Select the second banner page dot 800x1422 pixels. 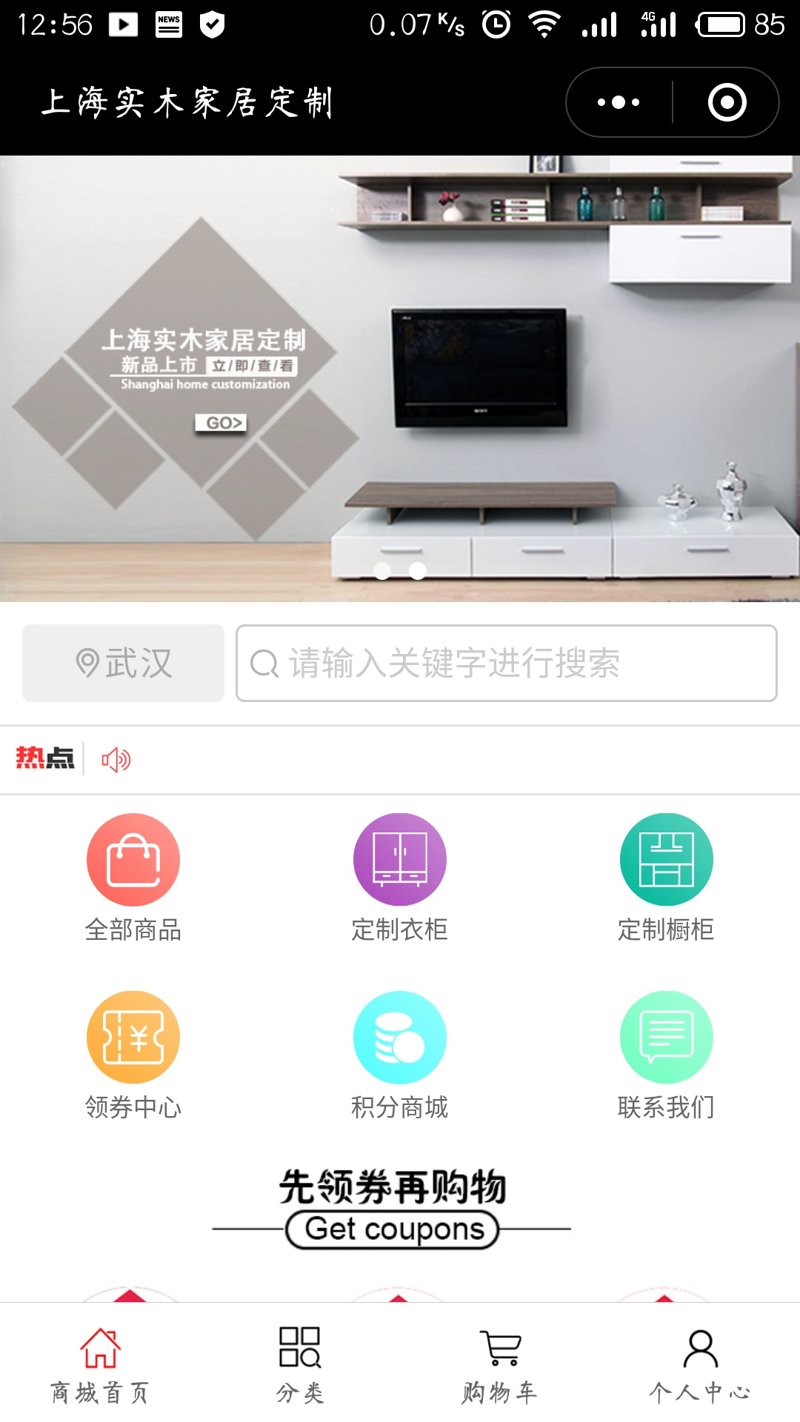coord(418,571)
